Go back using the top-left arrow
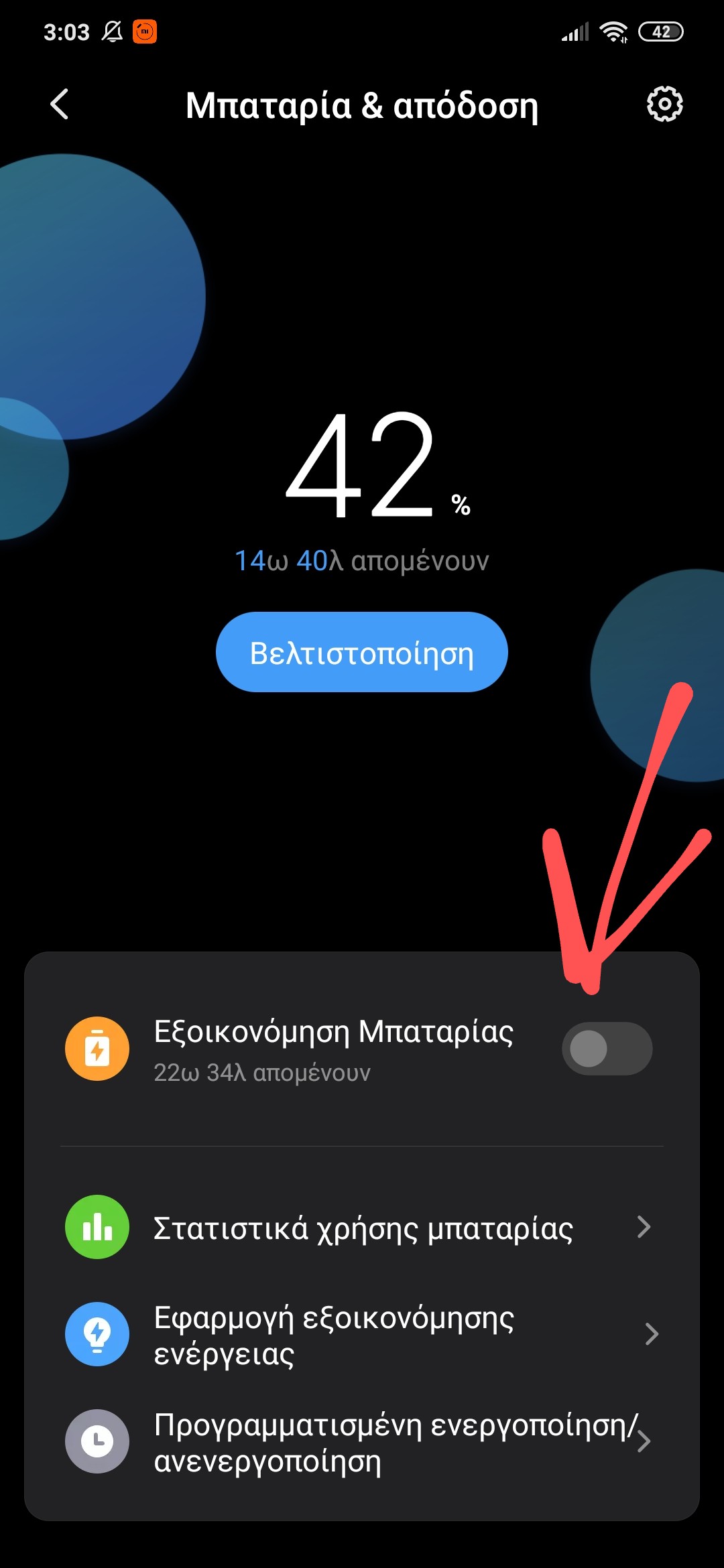The image size is (724, 1568). pyautogui.click(x=60, y=105)
